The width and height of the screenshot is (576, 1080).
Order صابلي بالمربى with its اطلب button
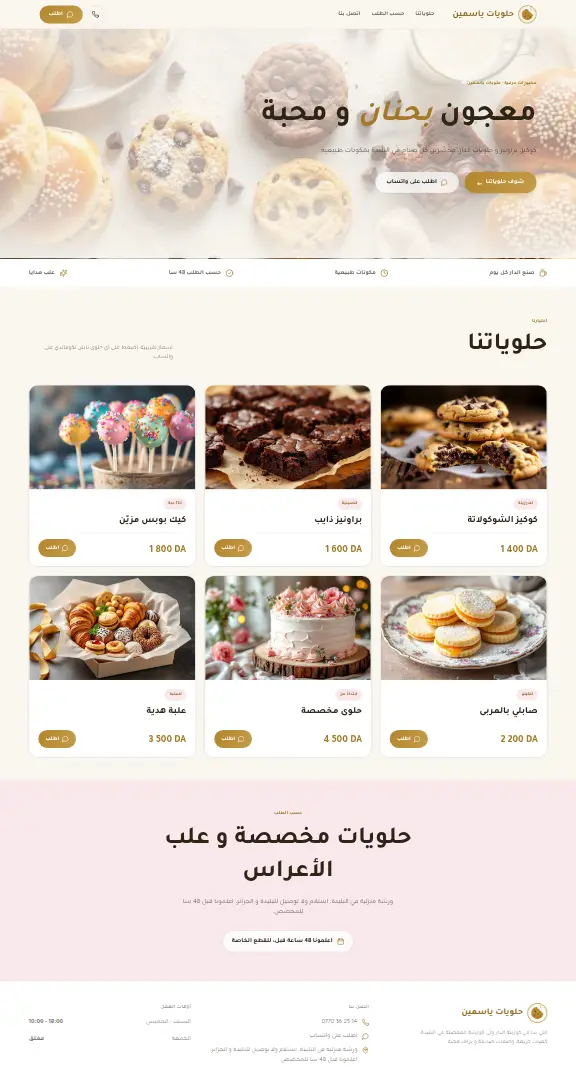click(x=409, y=739)
